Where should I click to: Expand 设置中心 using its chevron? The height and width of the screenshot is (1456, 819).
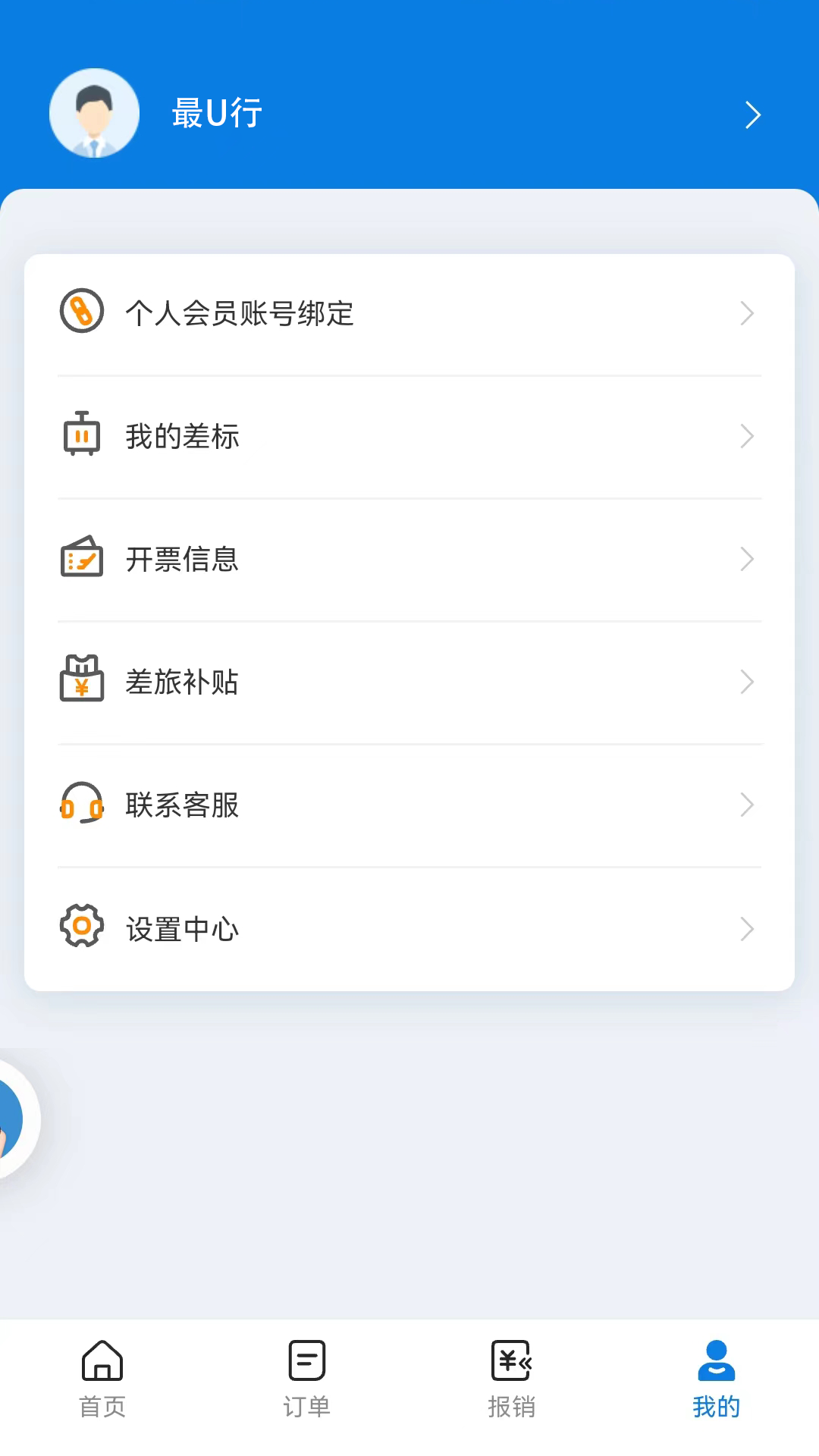pos(748,929)
